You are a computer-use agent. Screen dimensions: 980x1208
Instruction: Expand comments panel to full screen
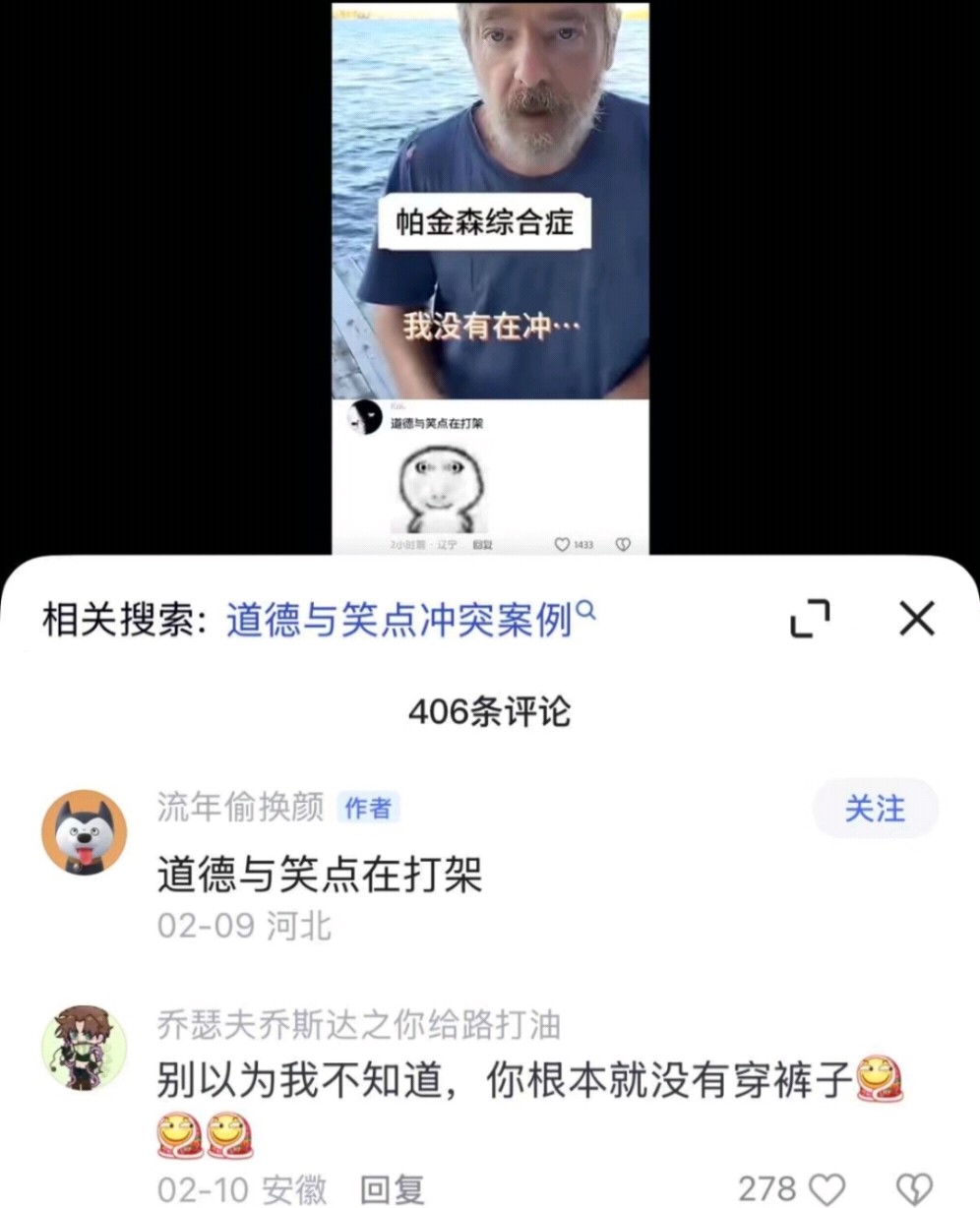(x=811, y=619)
